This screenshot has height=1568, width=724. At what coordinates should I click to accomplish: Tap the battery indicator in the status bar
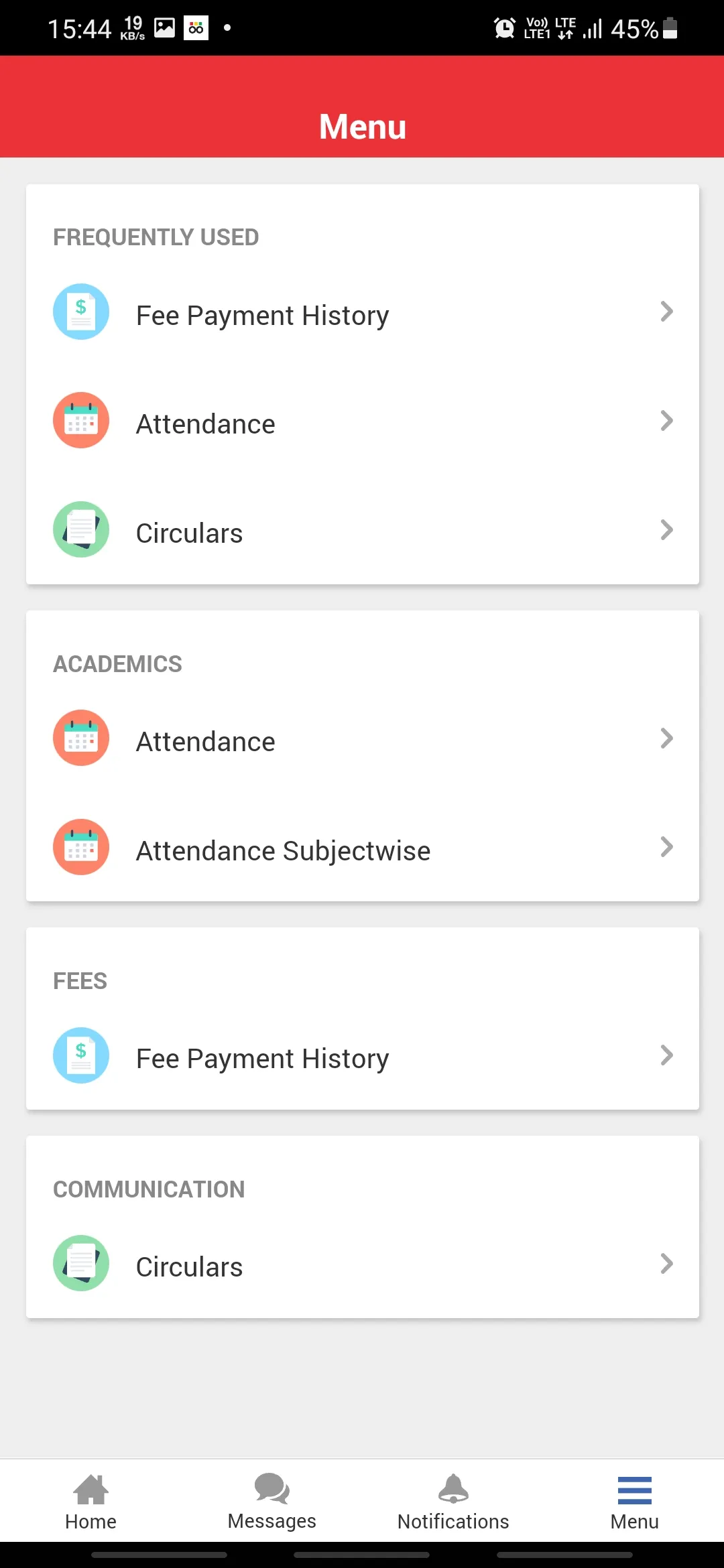(668, 28)
